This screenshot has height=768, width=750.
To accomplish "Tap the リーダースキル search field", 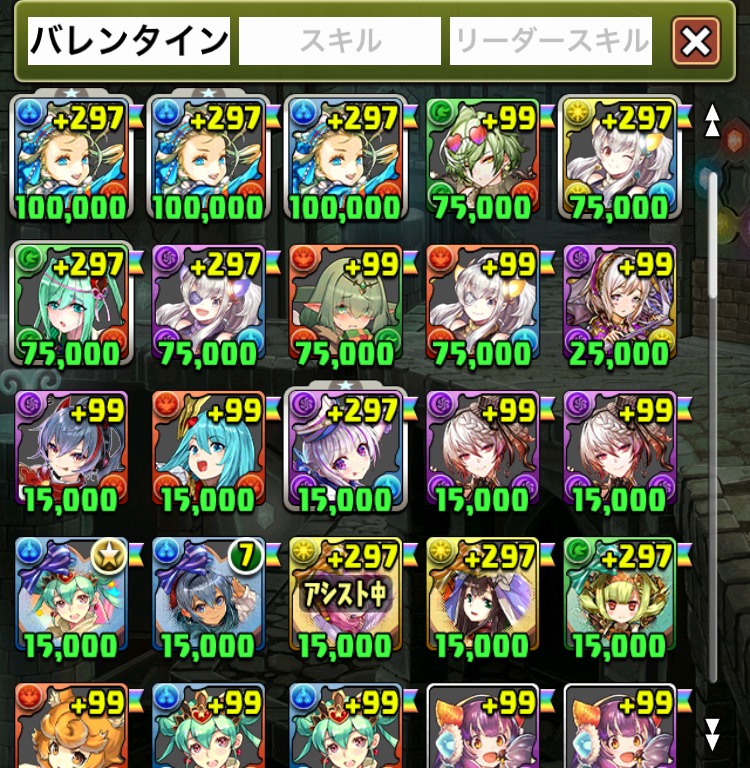I will tap(551, 41).
